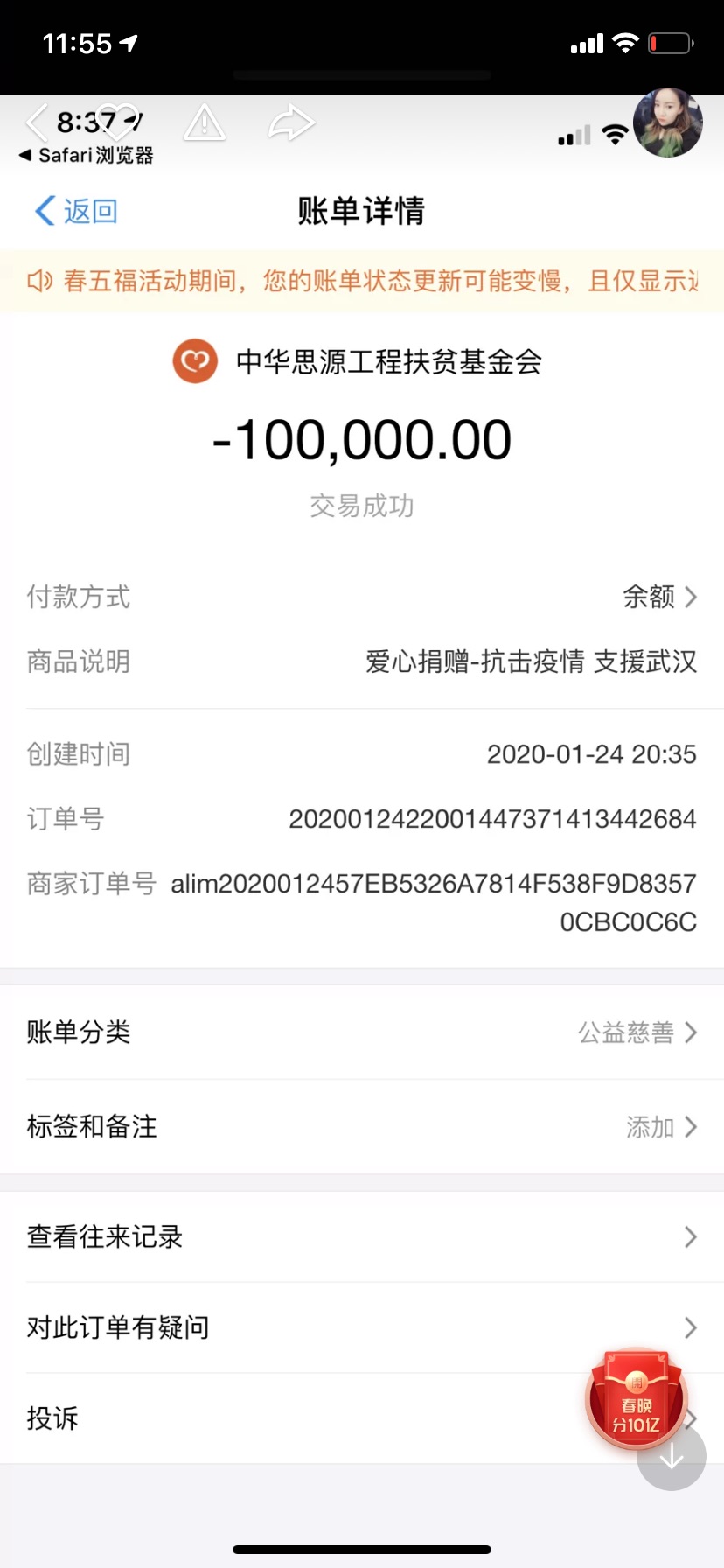Download the image with the down-arrow button
Viewport: 724px width, 1568px height.
coord(671,1457)
